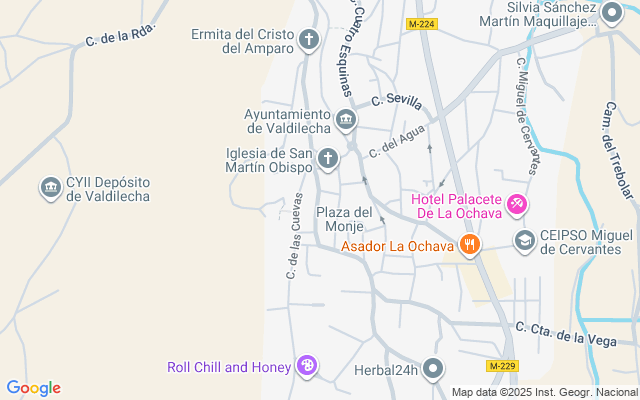The width and height of the screenshot is (640, 400).
Task: Open the CYII Depósito de Valdilecha pin
Action: (x=50, y=187)
